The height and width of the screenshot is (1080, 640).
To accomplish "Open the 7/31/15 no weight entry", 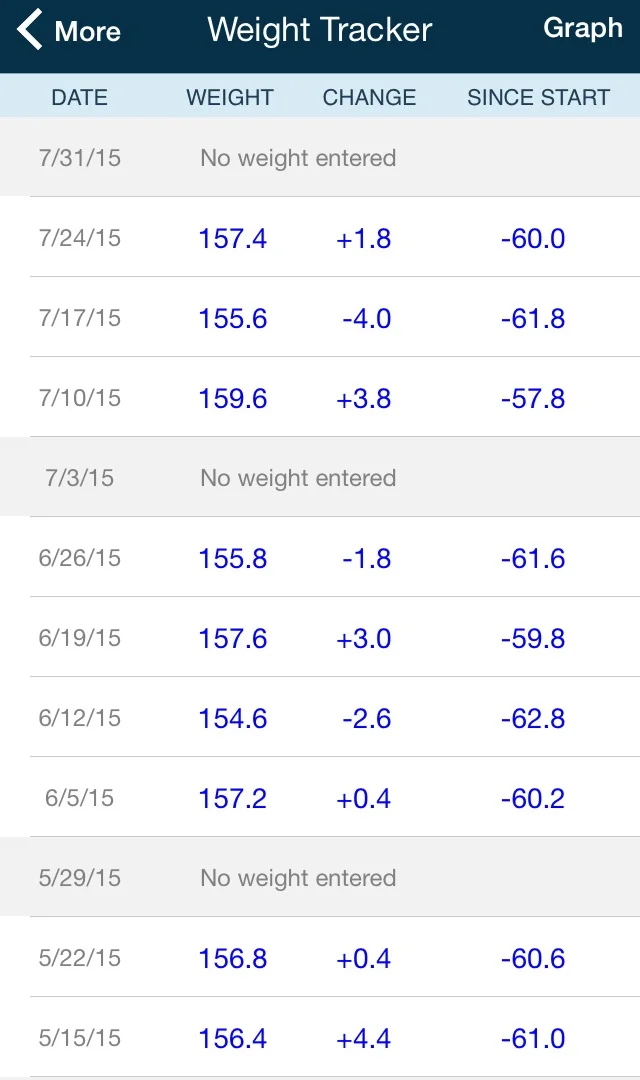I will point(320,157).
